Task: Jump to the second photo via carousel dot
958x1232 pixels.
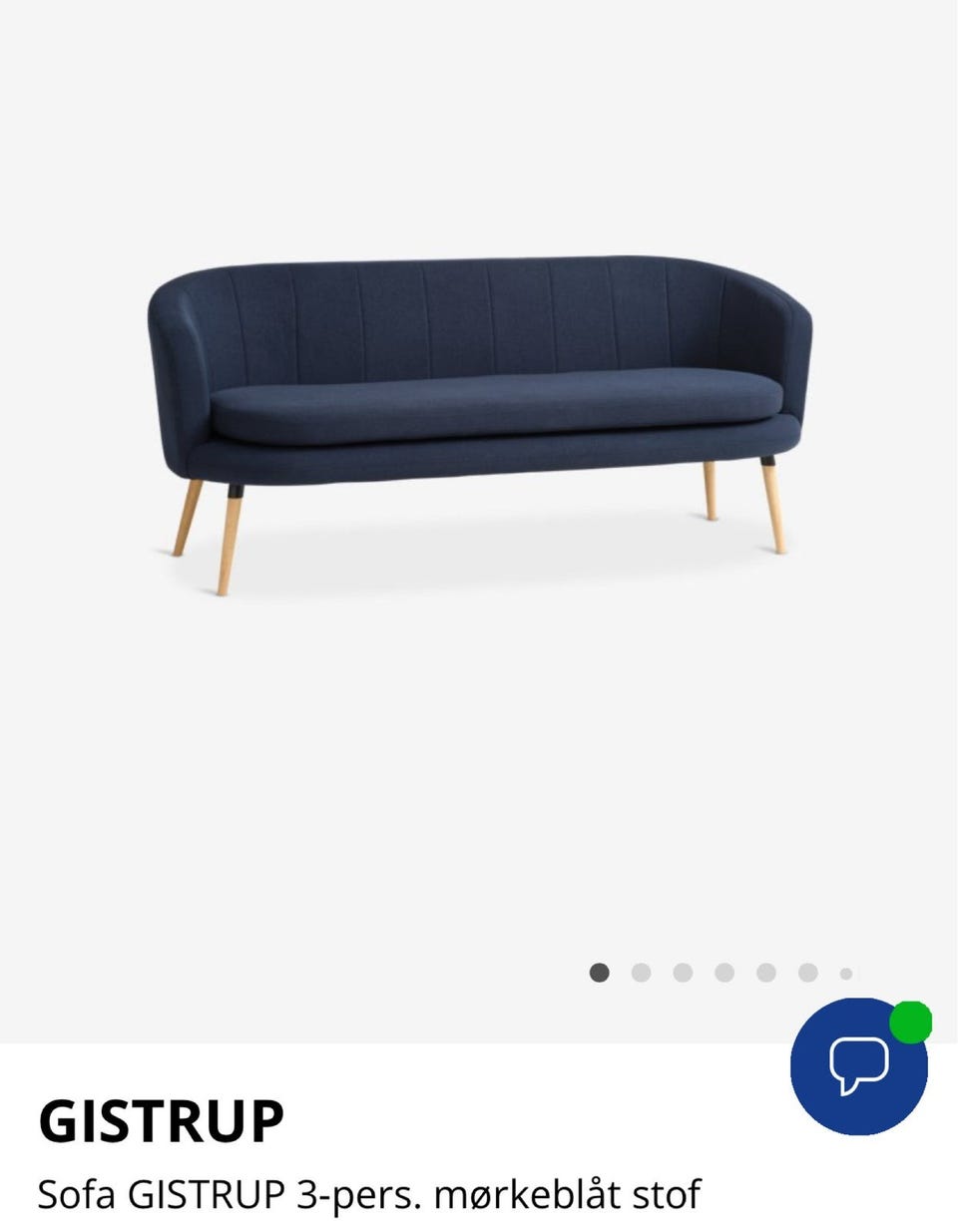Action: [641, 973]
